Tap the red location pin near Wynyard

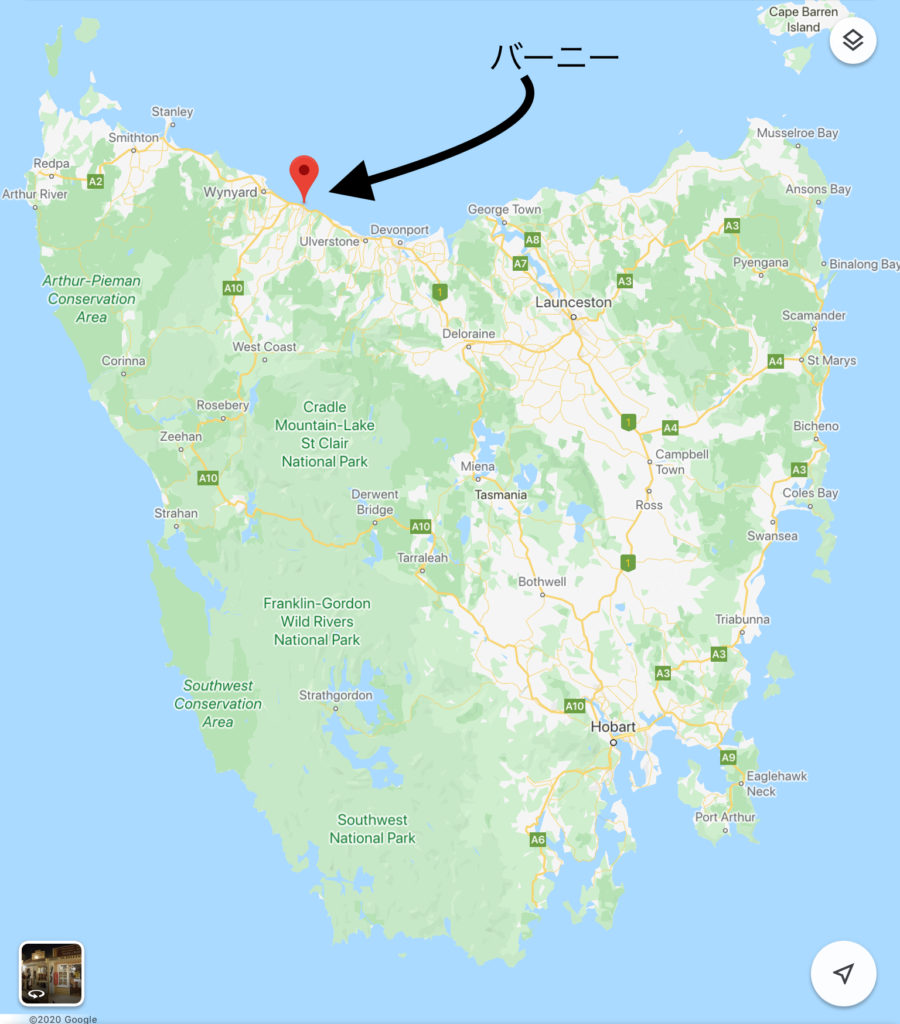[x=304, y=175]
